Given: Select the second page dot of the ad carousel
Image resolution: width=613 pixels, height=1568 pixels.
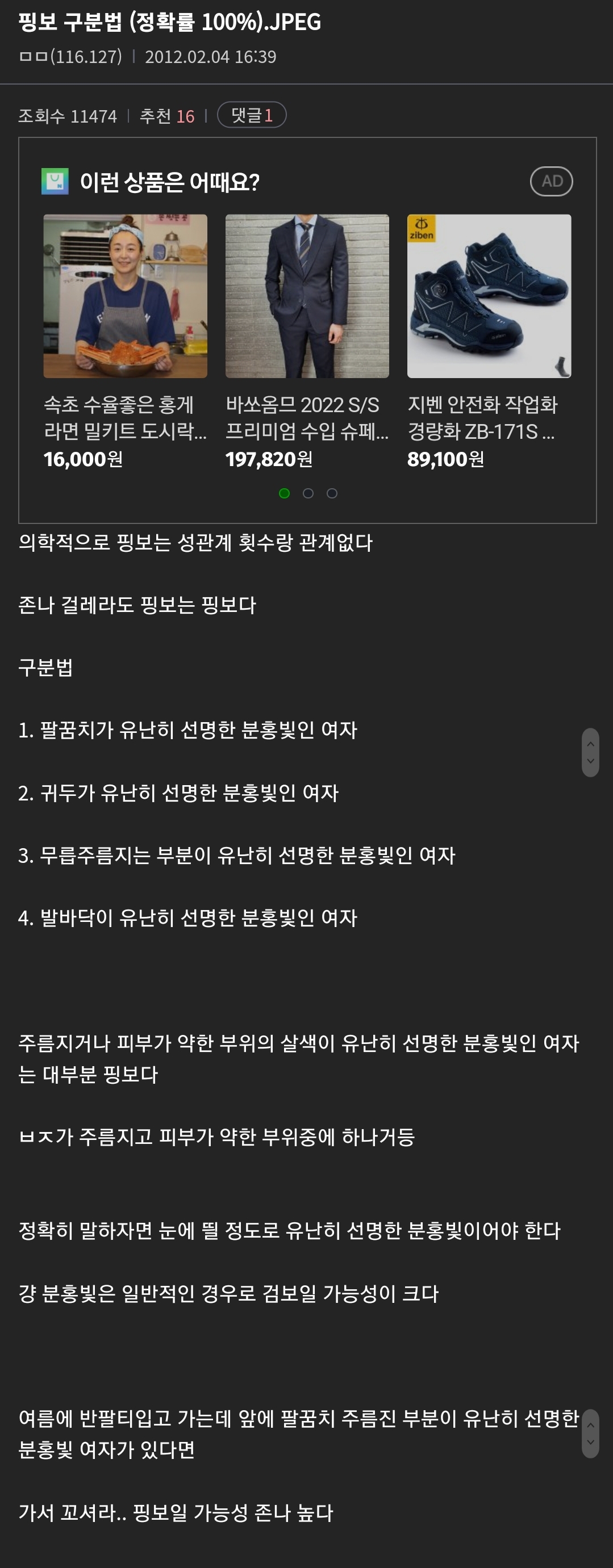Looking at the screenshot, I should click(308, 494).
